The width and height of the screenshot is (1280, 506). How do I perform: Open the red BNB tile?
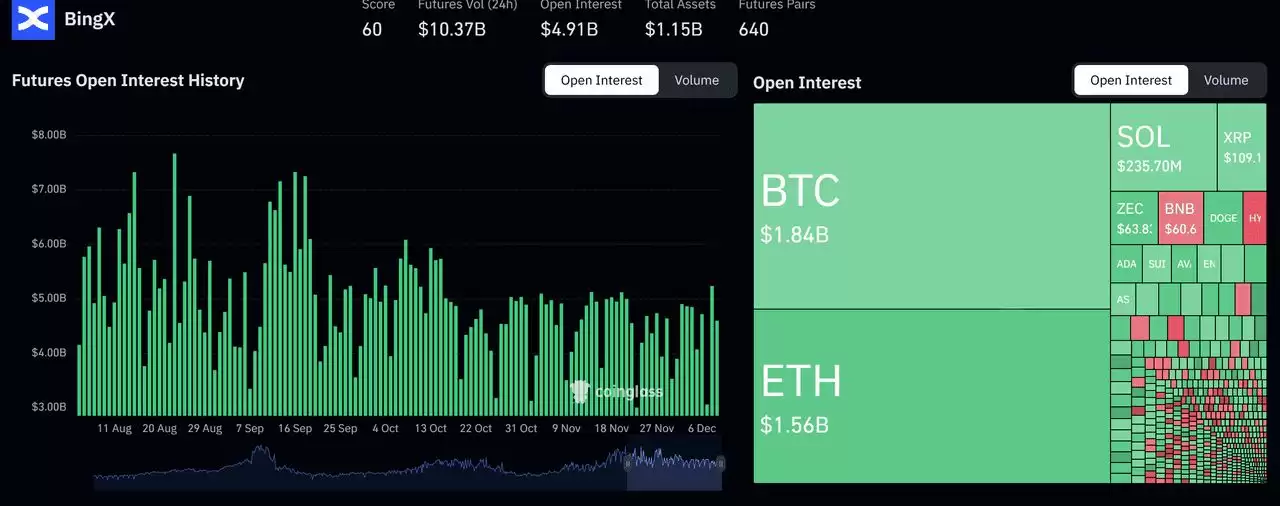click(1180, 218)
